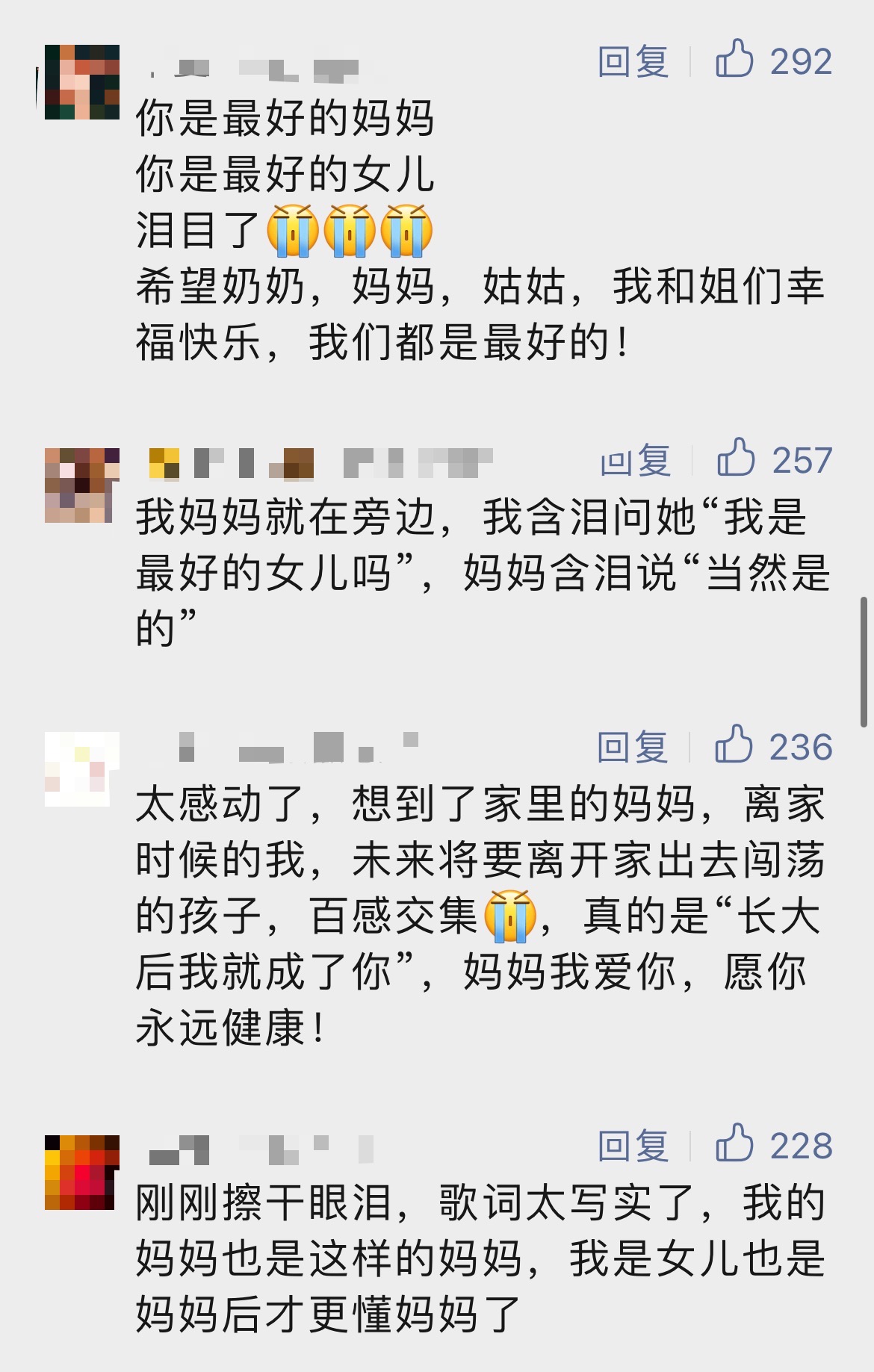Screen dimensions: 874x1372
Task: Reply to the comment with 236 likes
Action: click(x=632, y=747)
